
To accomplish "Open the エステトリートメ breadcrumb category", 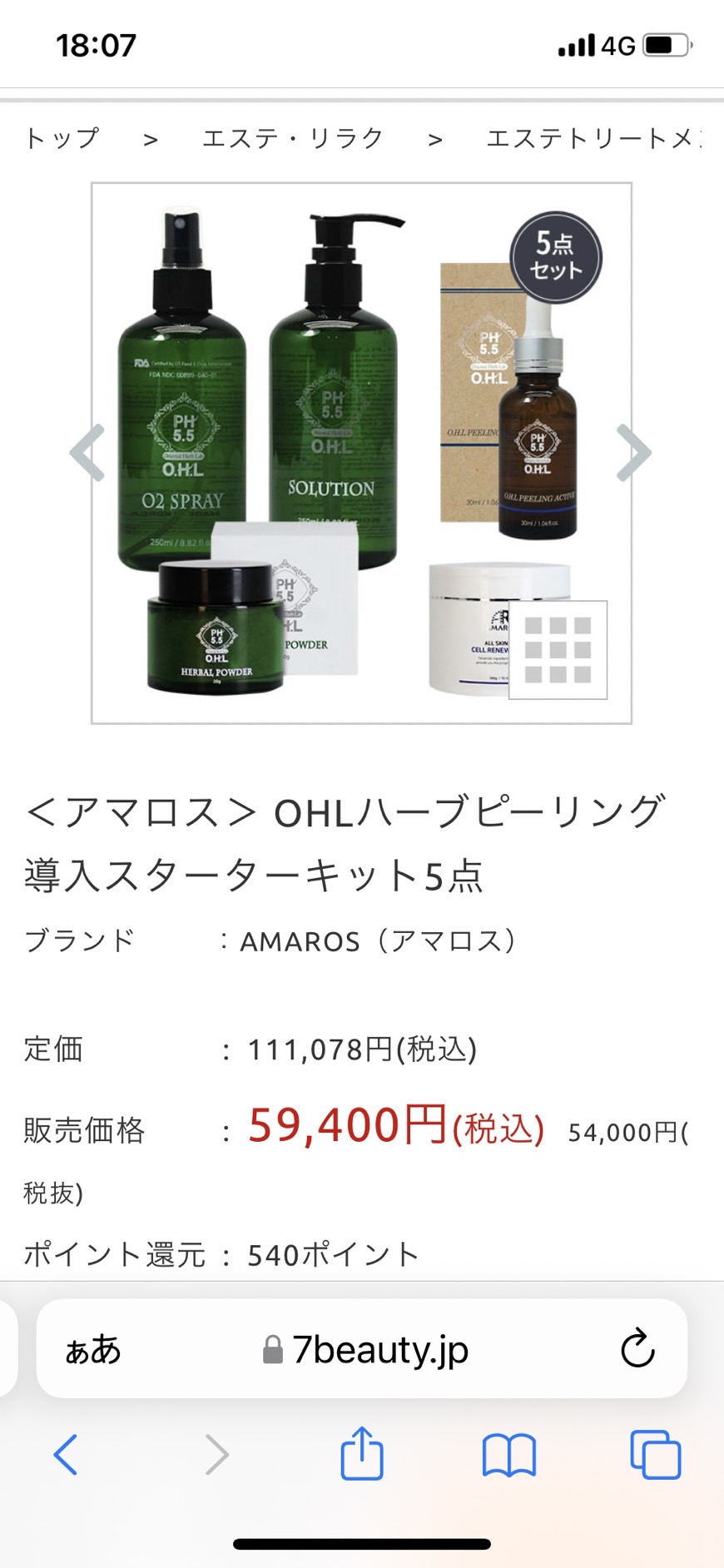I will pyautogui.click(x=594, y=138).
